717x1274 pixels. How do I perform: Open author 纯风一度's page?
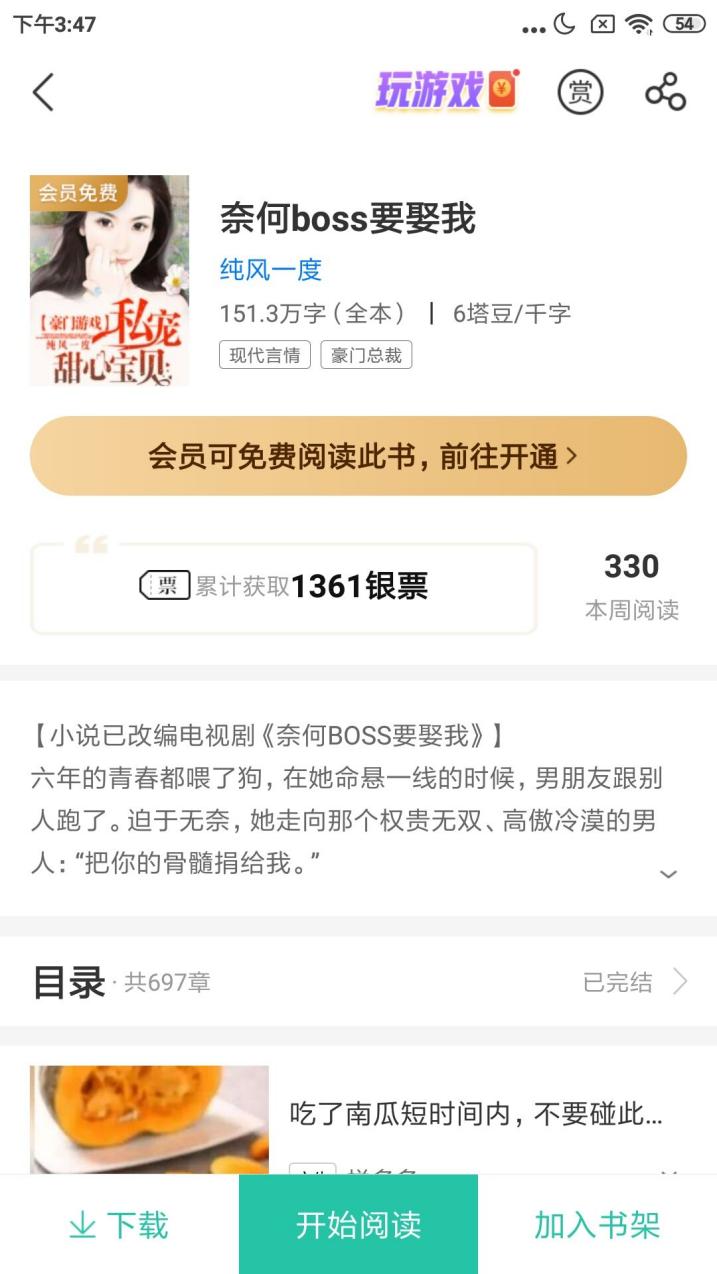(x=271, y=269)
